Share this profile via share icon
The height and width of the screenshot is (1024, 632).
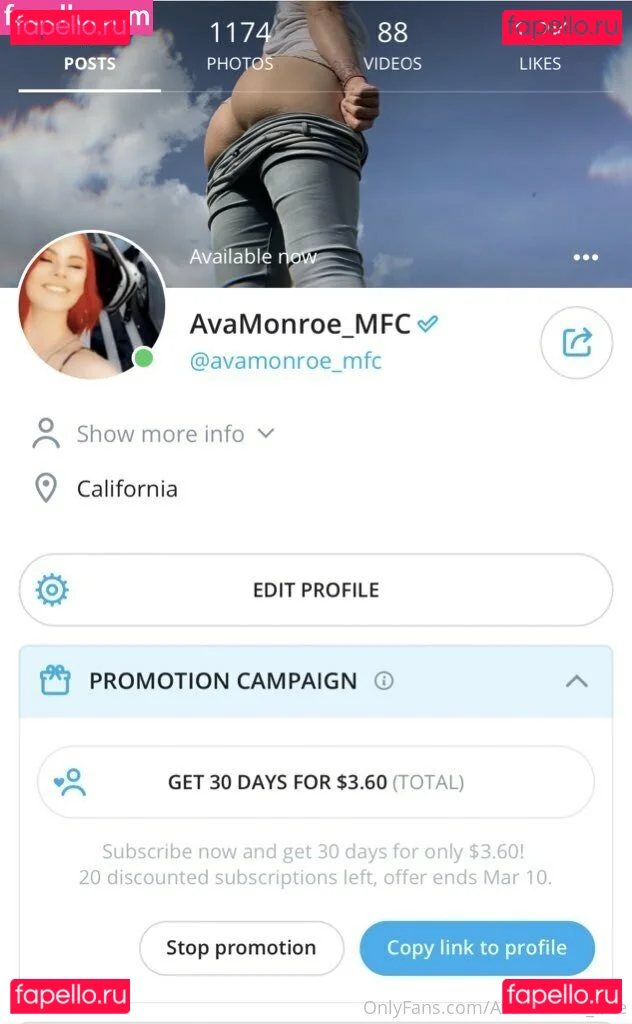576,343
